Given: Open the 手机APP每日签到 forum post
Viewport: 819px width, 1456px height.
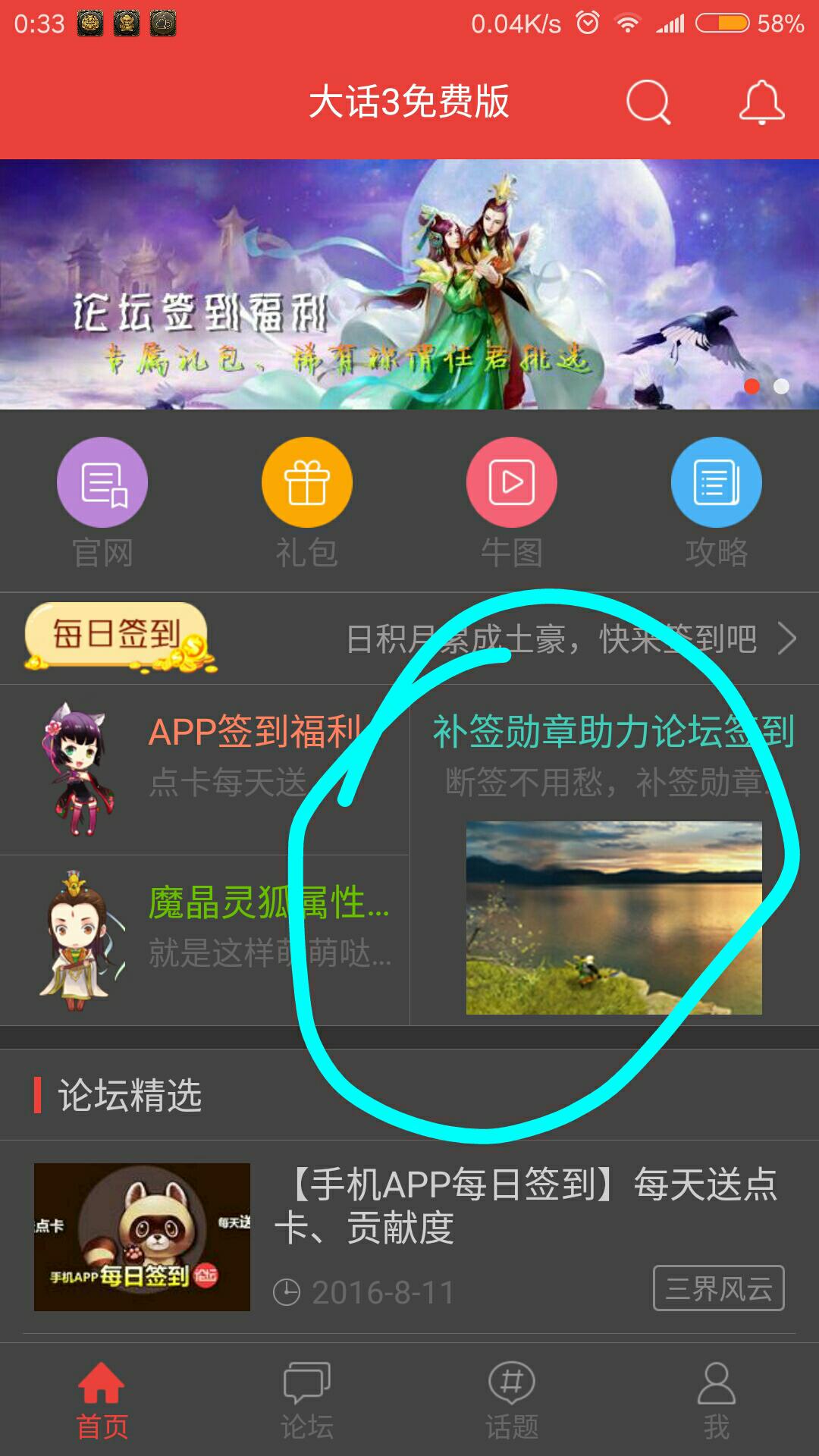Looking at the screenshot, I should click(x=523, y=1207).
